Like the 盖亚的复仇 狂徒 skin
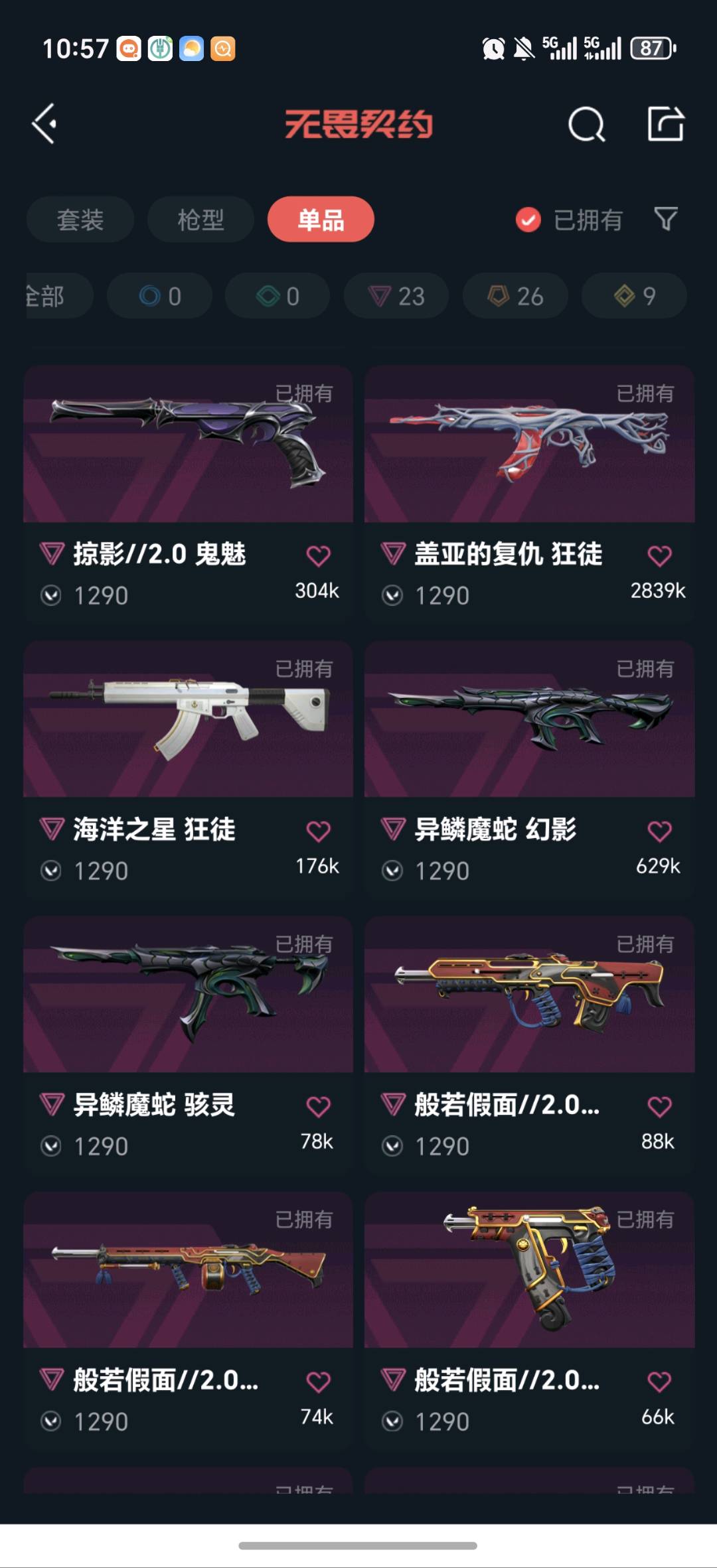717x1568 pixels. (x=659, y=555)
